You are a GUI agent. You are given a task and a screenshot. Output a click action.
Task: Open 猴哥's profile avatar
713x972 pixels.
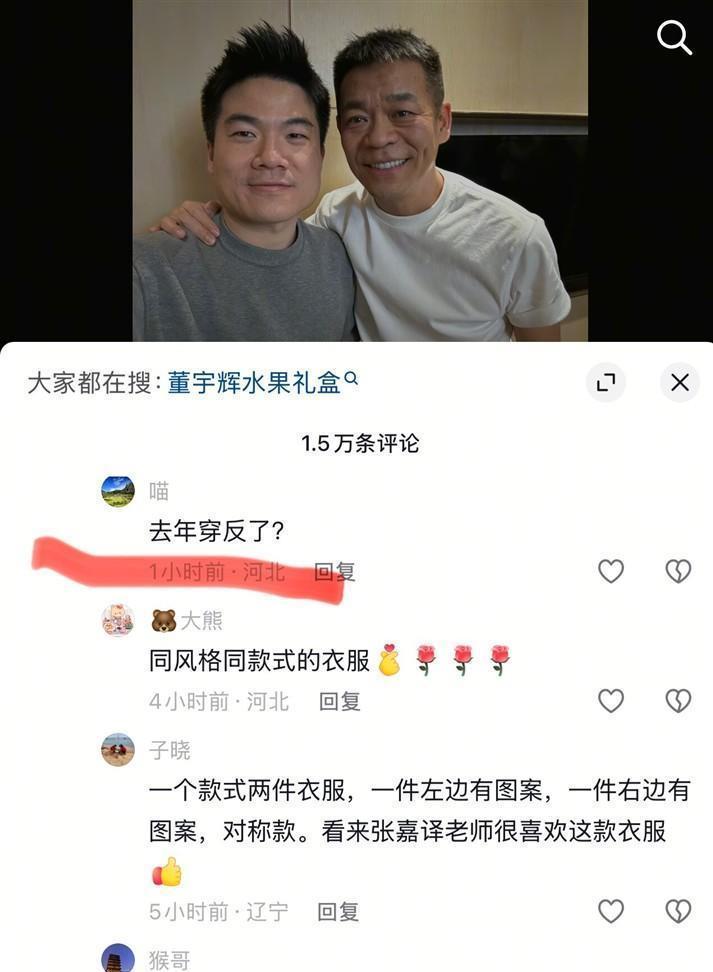click(118, 958)
